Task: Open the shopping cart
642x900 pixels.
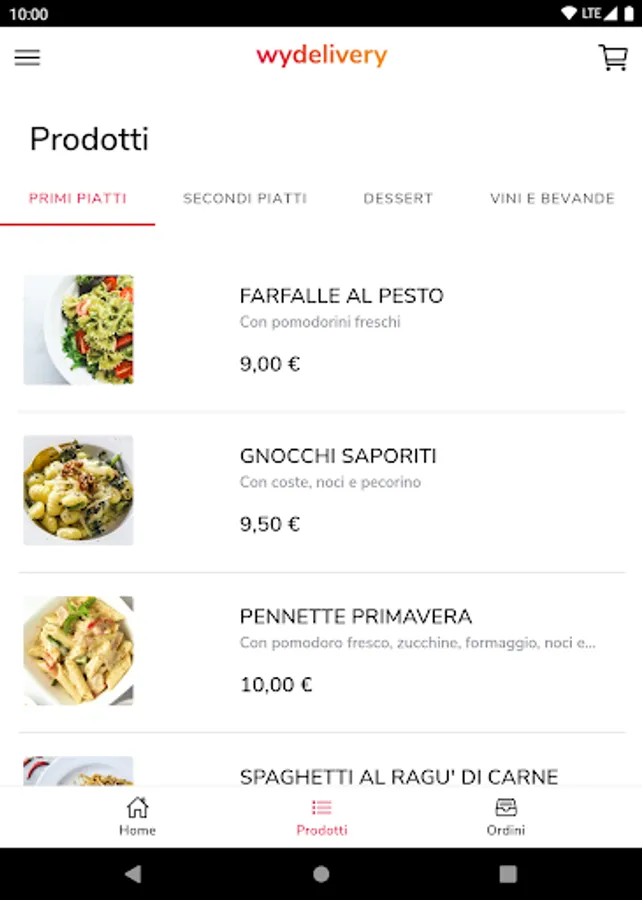Action: click(612, 58)
